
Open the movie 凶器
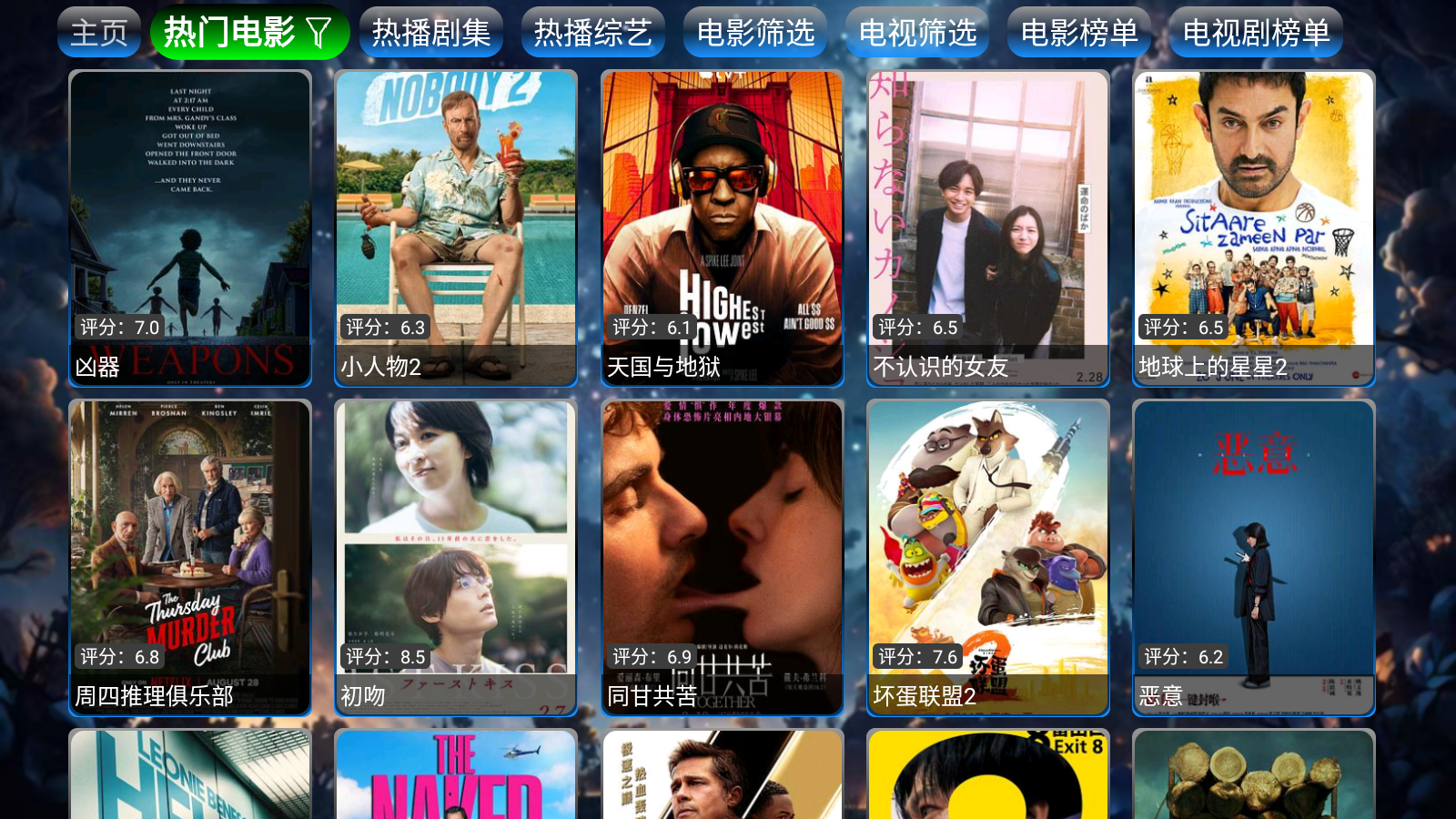pos(190,227)
